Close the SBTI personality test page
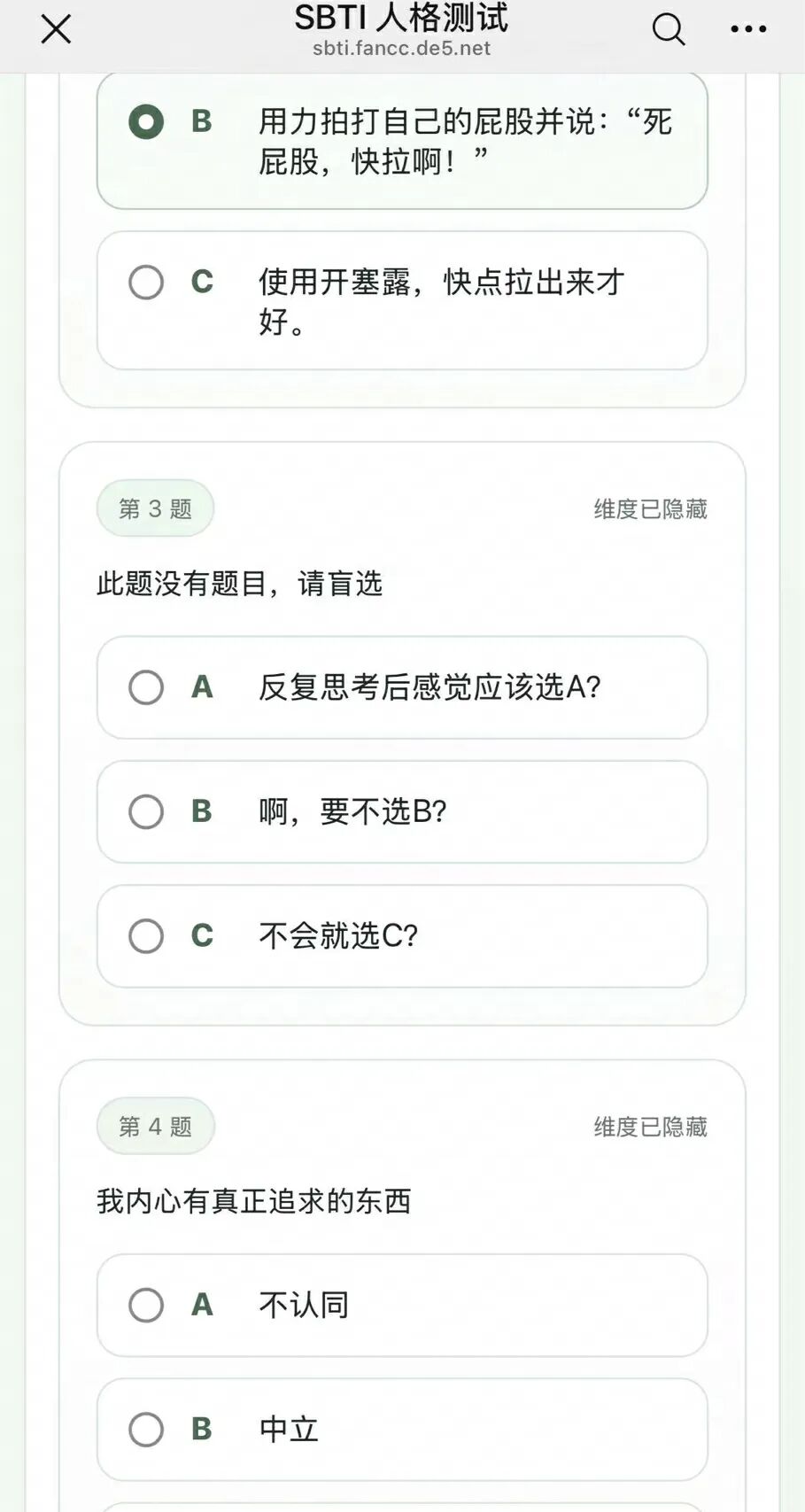The image size is (805, 1512). 56,30
